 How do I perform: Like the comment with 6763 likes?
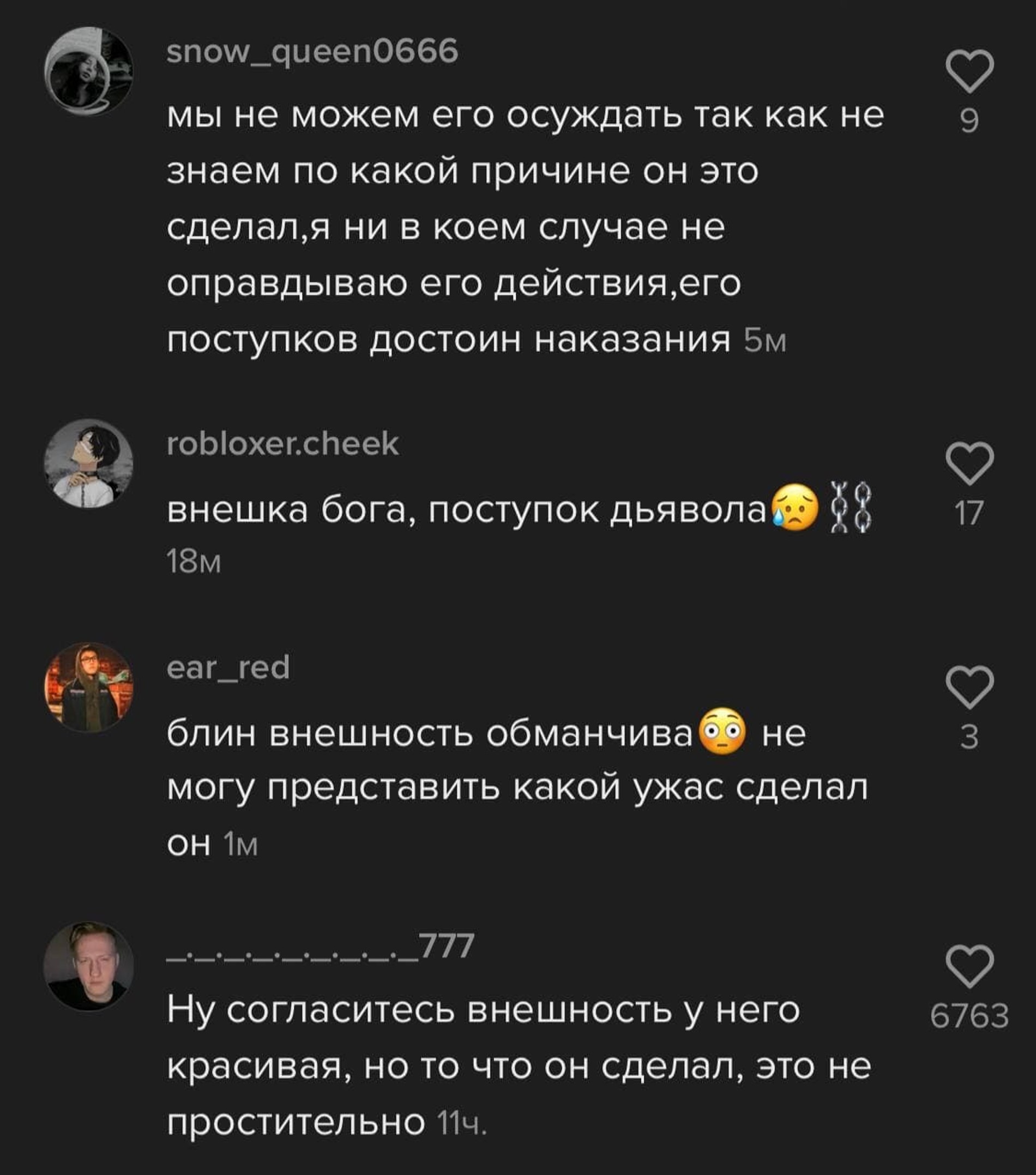[969, 967]
